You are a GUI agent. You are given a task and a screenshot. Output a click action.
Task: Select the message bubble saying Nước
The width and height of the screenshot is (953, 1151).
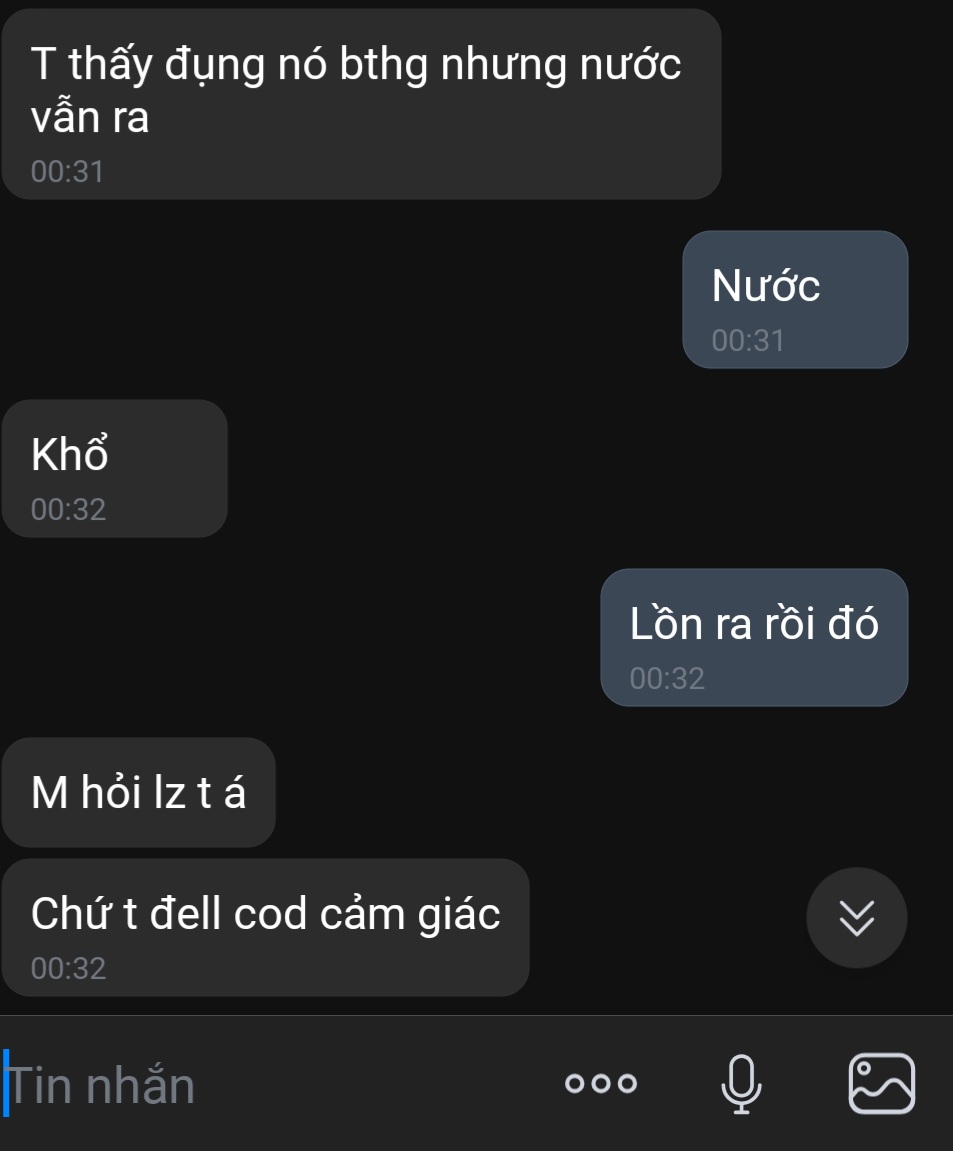pyautogui.click(x=796, y=299)
